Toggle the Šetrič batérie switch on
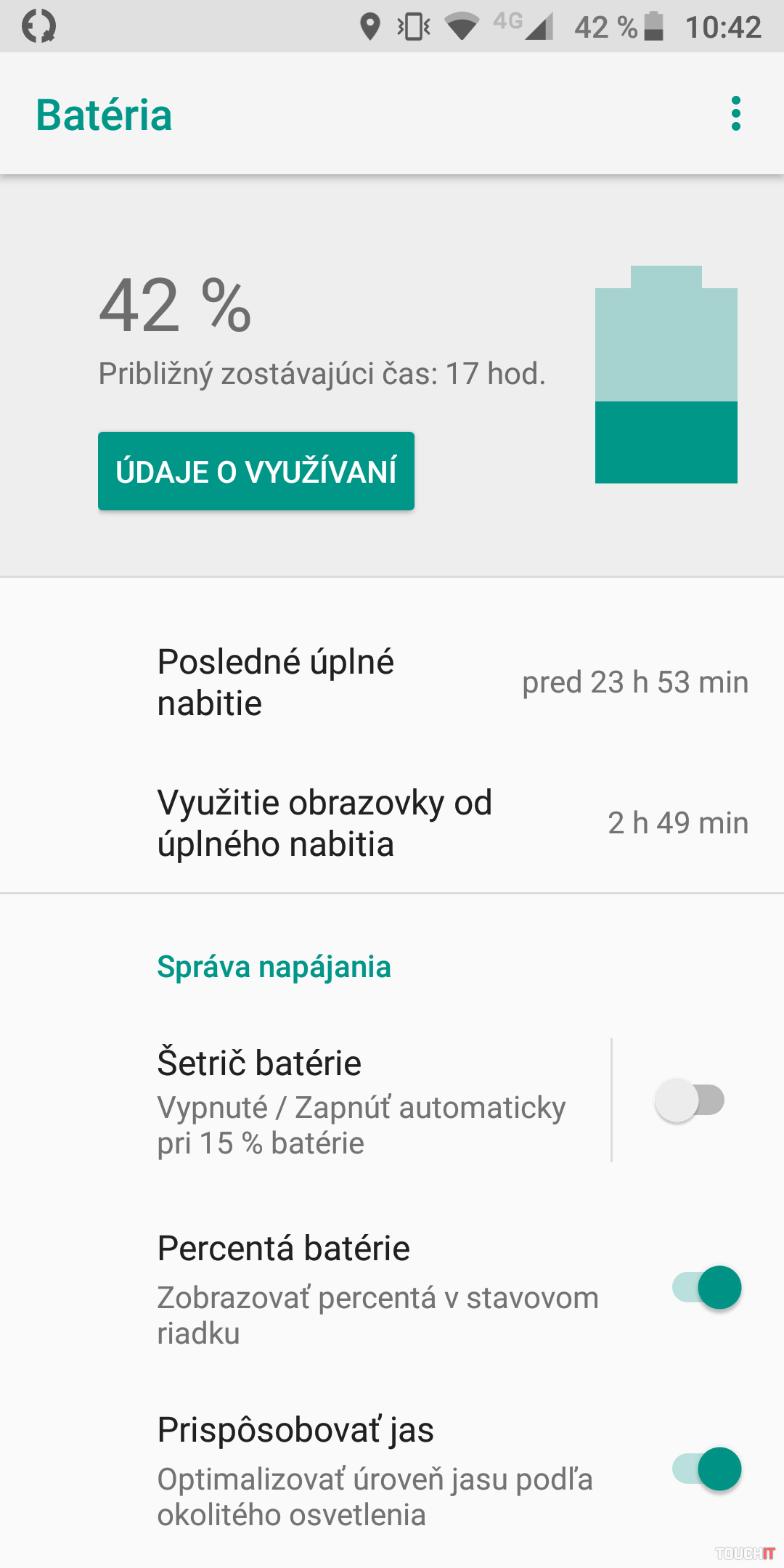The width and height of the screenshot is (784, 1568). 690,1101
